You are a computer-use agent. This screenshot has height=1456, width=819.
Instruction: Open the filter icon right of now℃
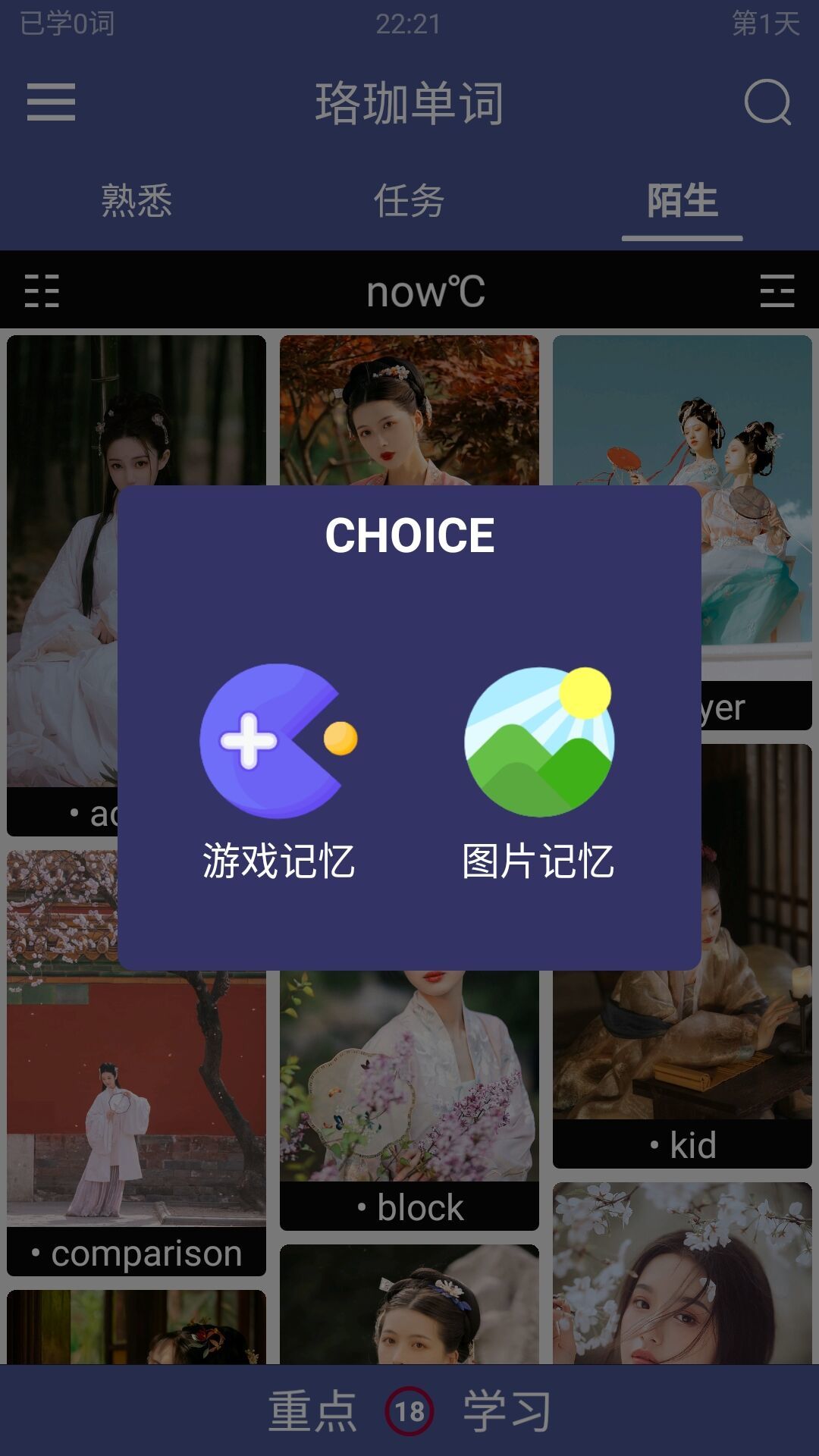776,291
